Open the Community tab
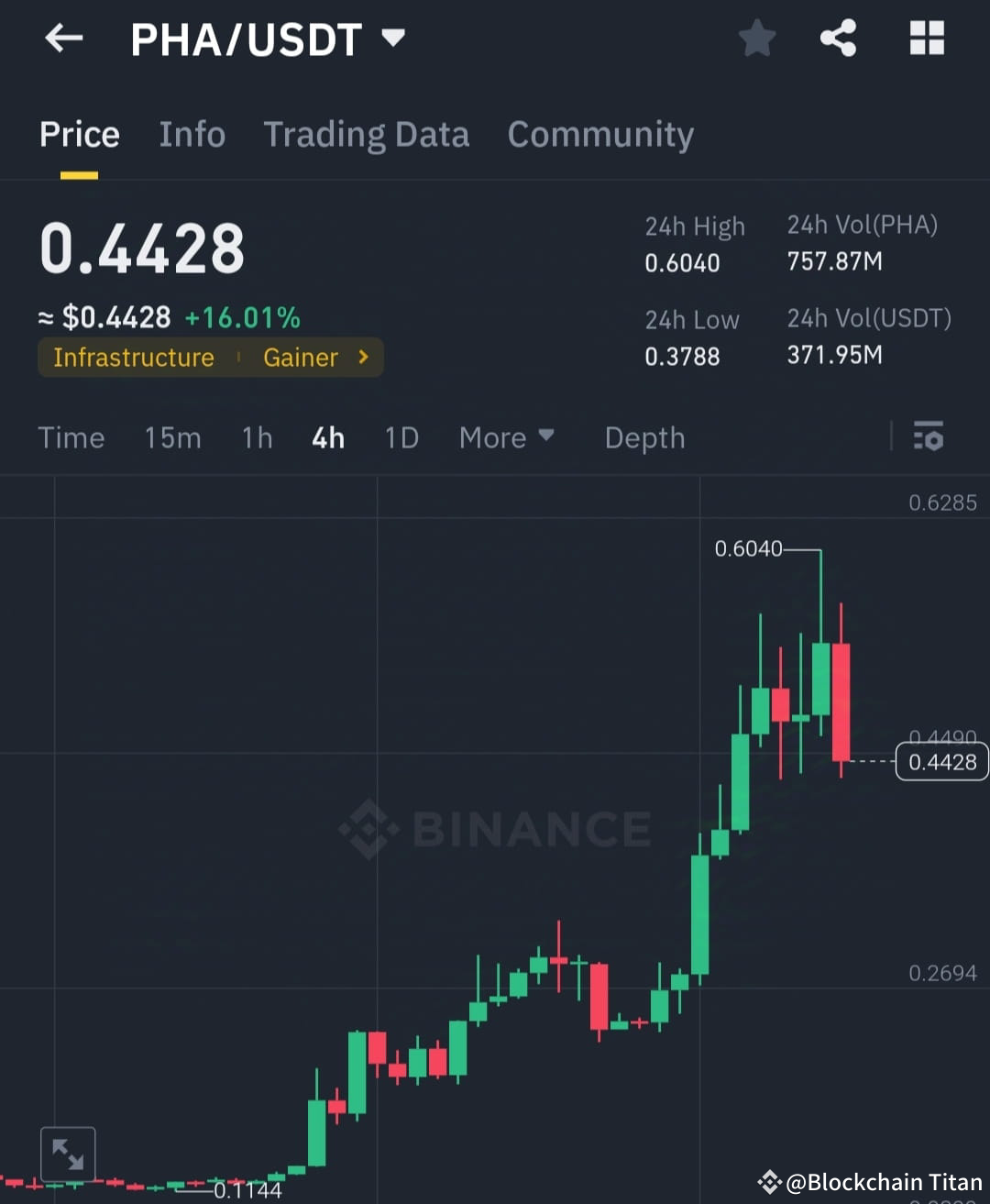 pos(600,135)
